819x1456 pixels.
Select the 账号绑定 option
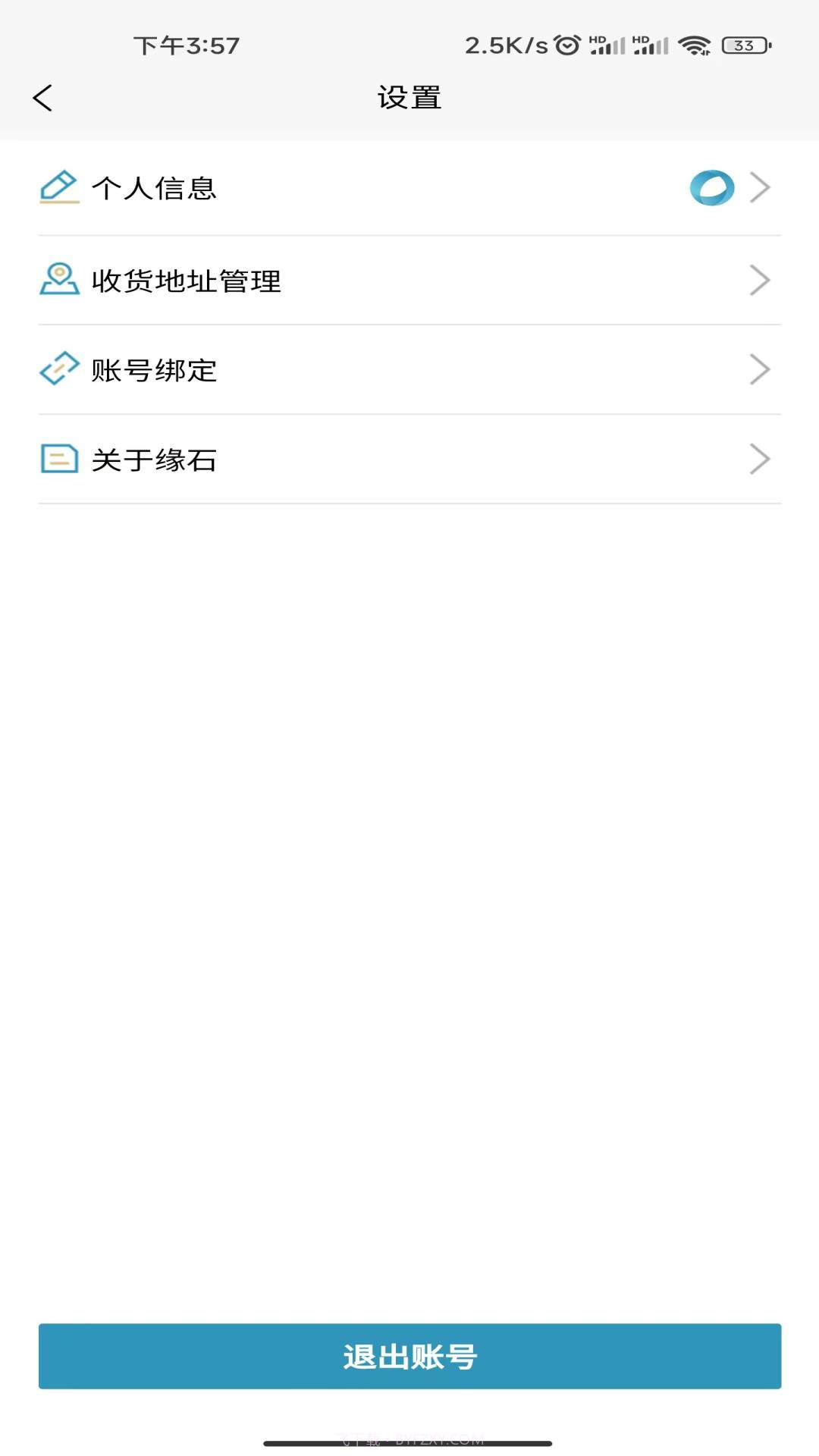pyautogui.click(x=155, y=369)
